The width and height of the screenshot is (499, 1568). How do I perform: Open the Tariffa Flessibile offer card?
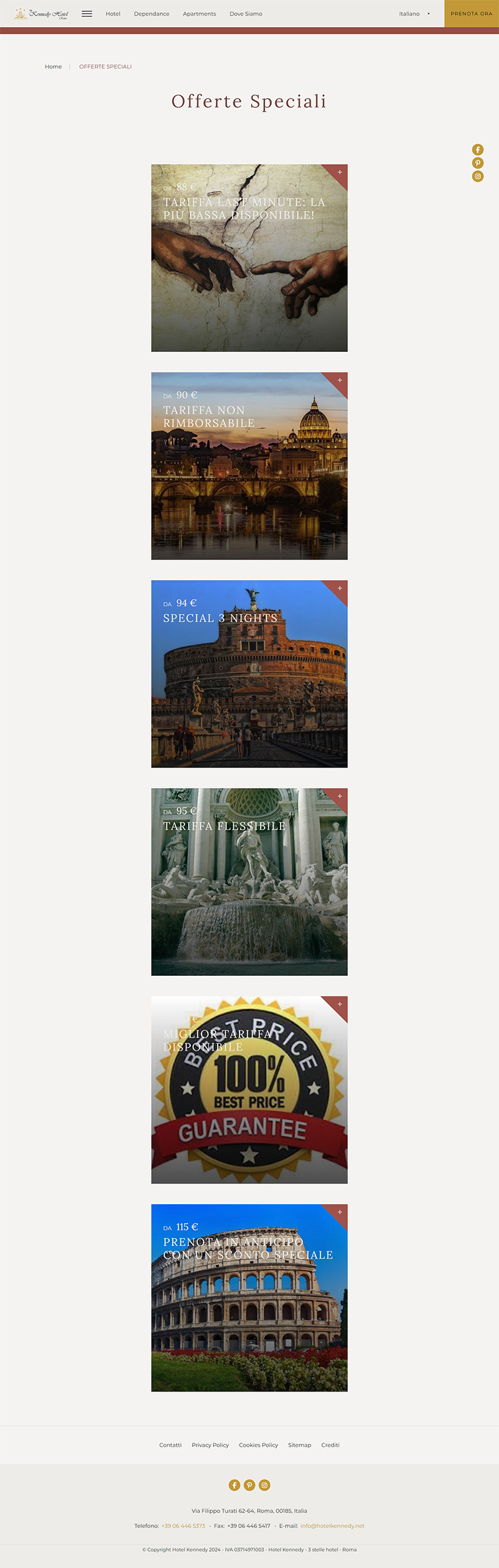click(x=249, y=881)
